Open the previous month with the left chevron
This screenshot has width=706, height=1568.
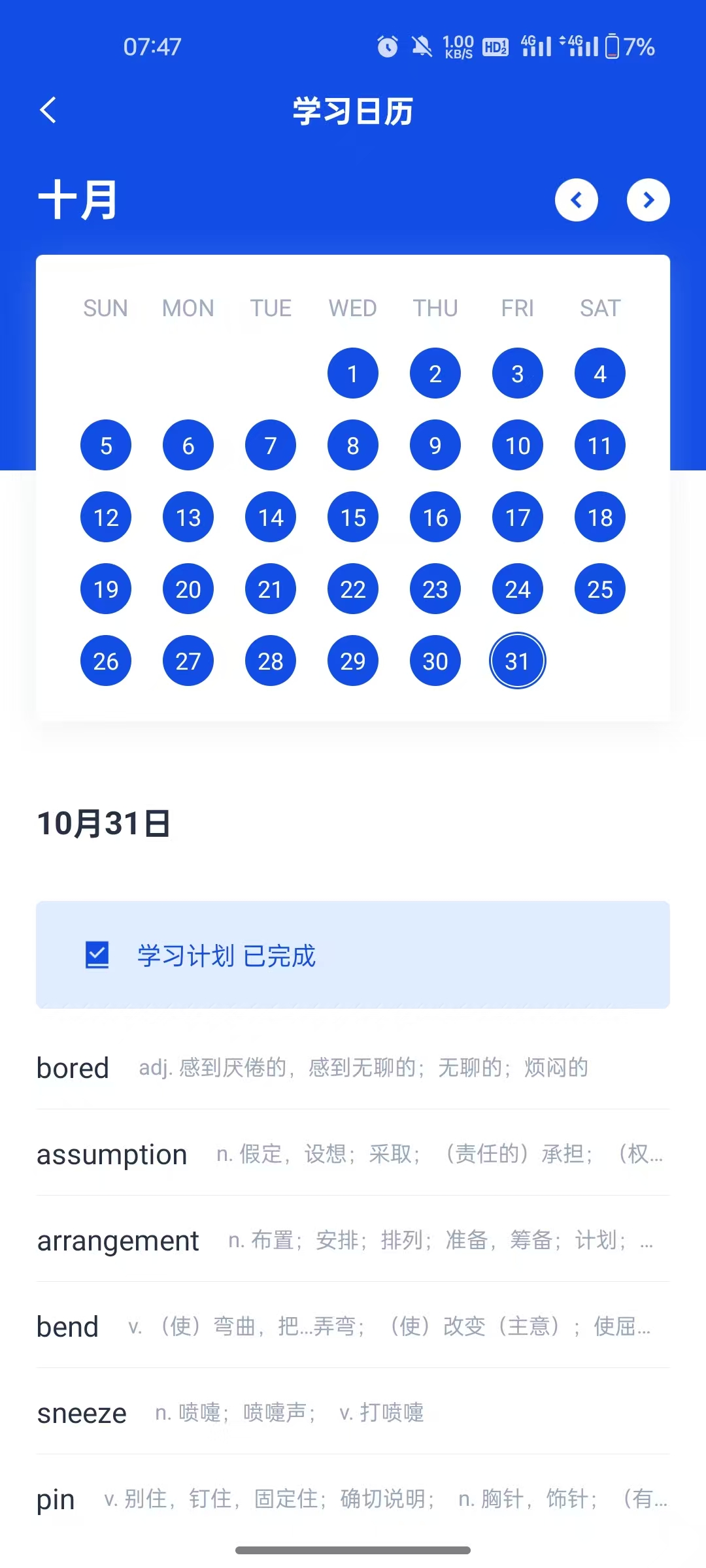tap(576, 200)
